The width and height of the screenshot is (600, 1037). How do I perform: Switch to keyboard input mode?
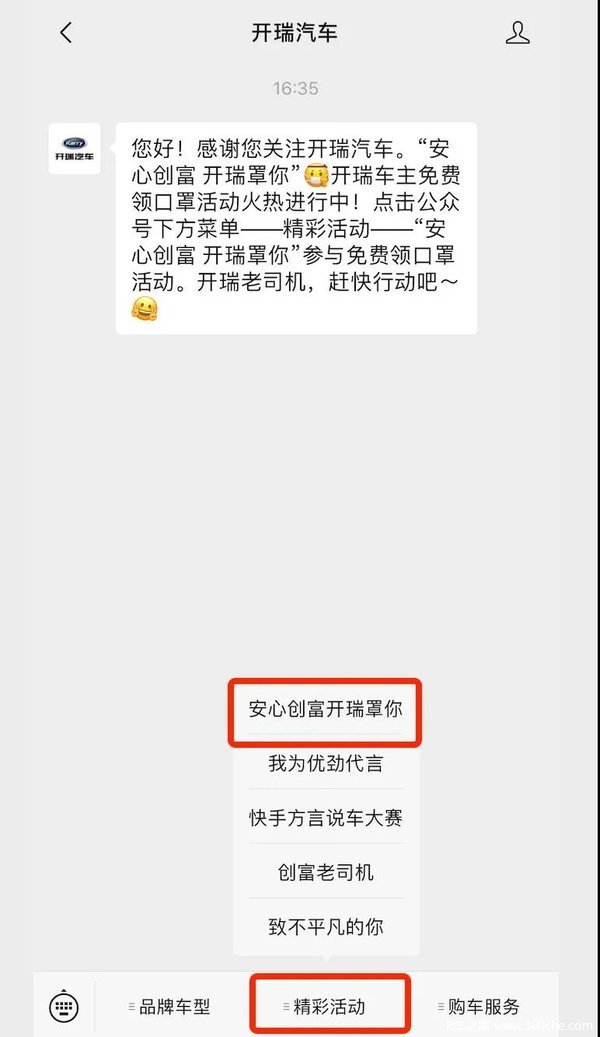(64, 1005)
